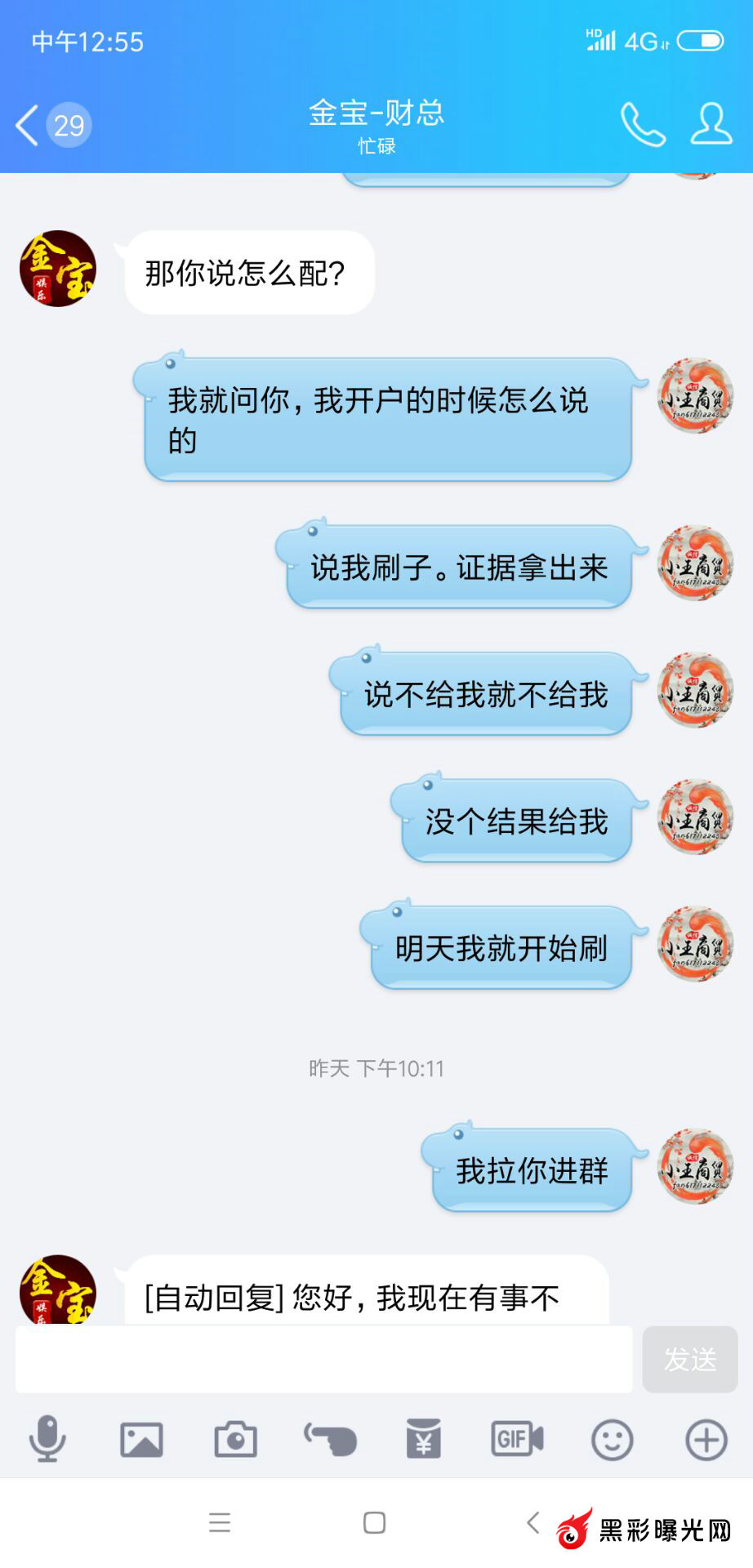The image size is (753, 1568).
Task: Tap my avatar beside 我拉你进群 message
Action: [695, 1166]
